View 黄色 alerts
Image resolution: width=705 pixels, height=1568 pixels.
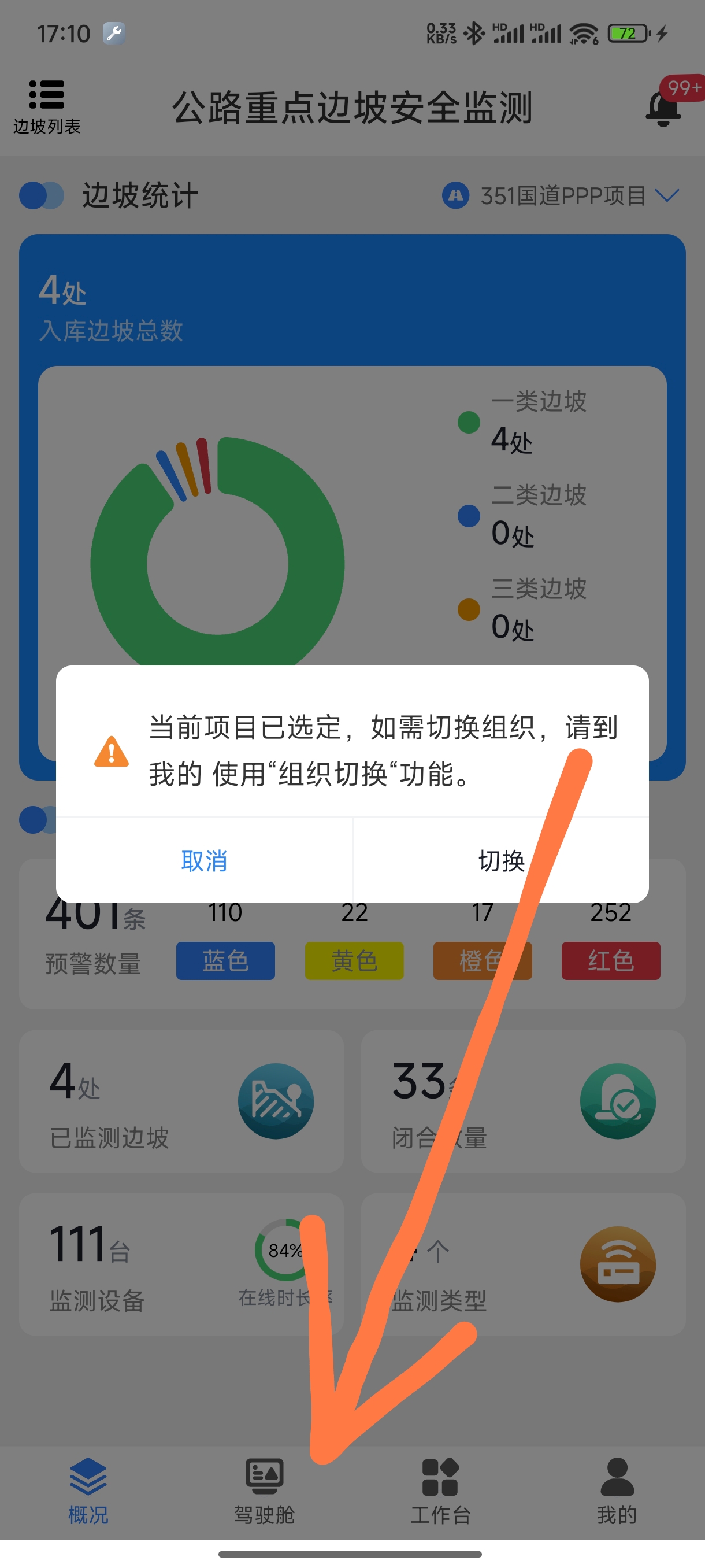point(354,960)
